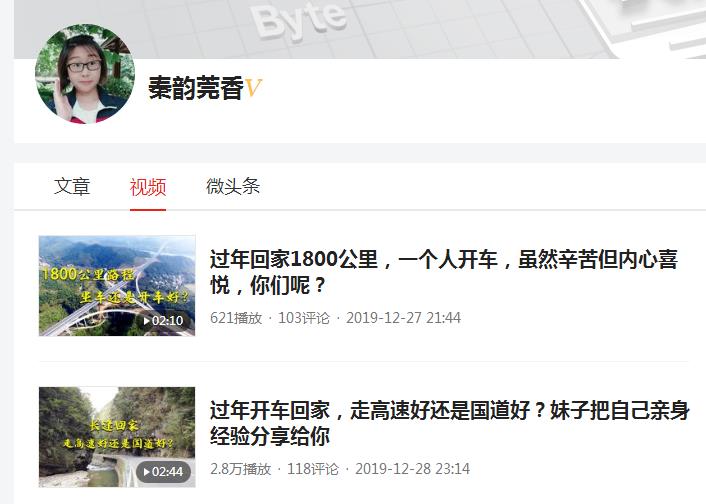Play the 02:10 video about the 1800公里 drive
Screen dimensions: 706x504
pyautogui.click(x=117, y=286)
